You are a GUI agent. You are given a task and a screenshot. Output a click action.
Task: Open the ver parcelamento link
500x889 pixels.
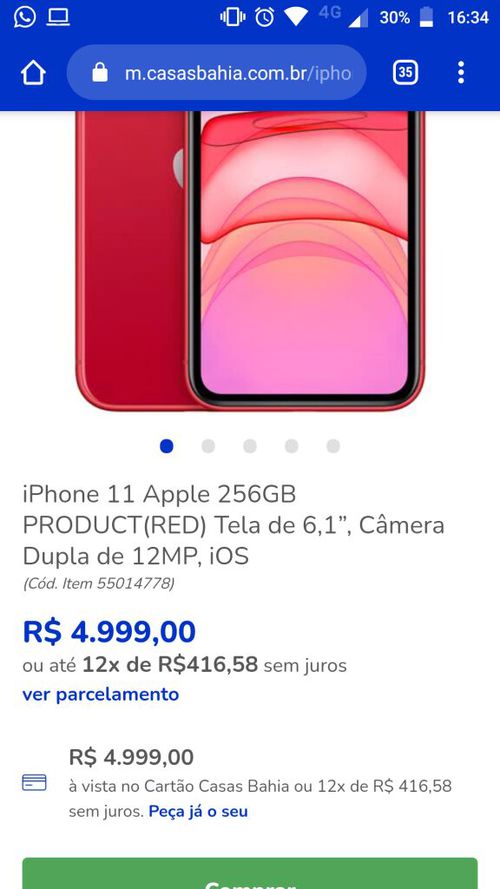click(101, 694)
